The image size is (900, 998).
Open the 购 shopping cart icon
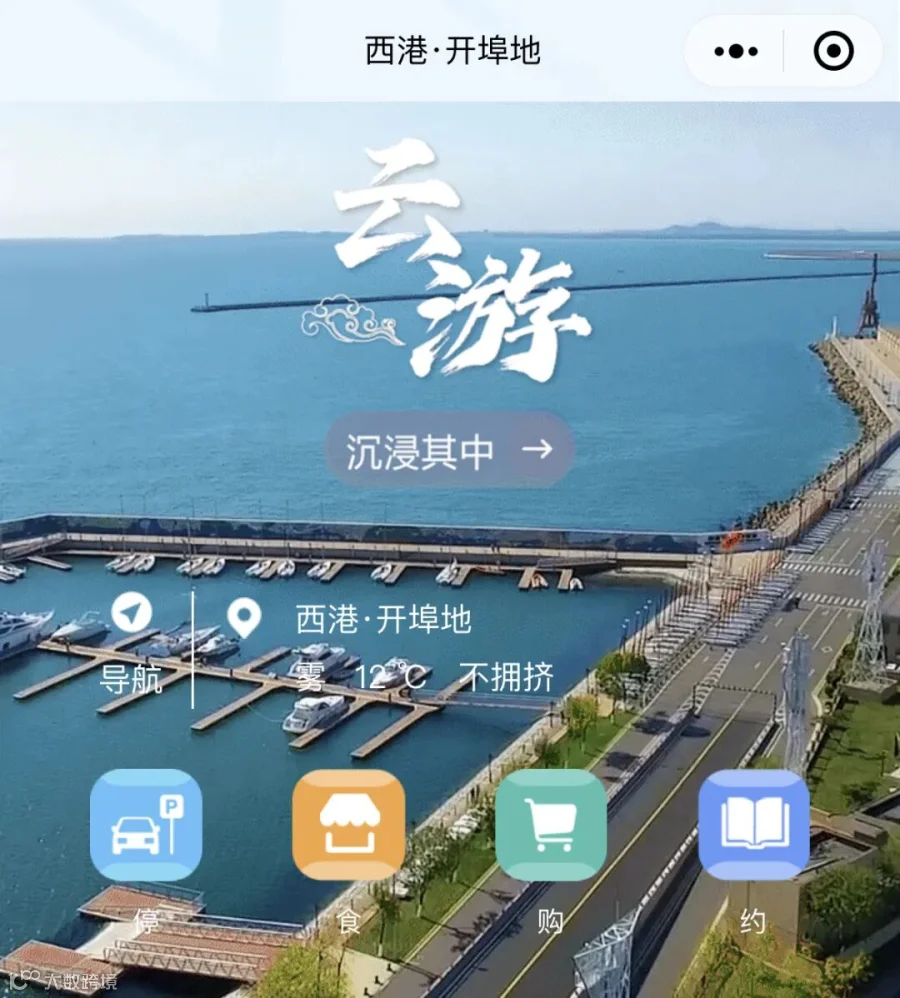pos(551,825)
